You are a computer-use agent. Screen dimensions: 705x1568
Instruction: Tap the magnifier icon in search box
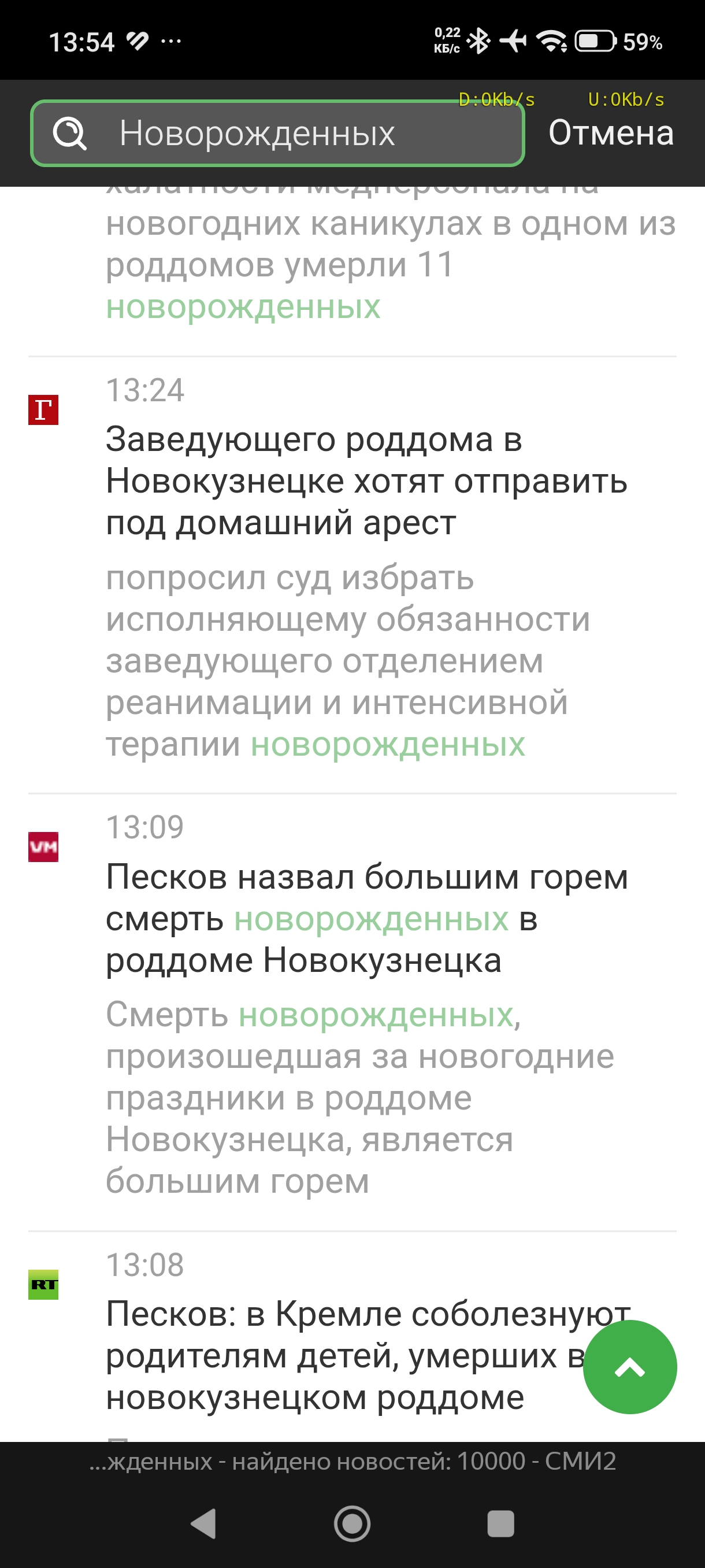[69, 134]
